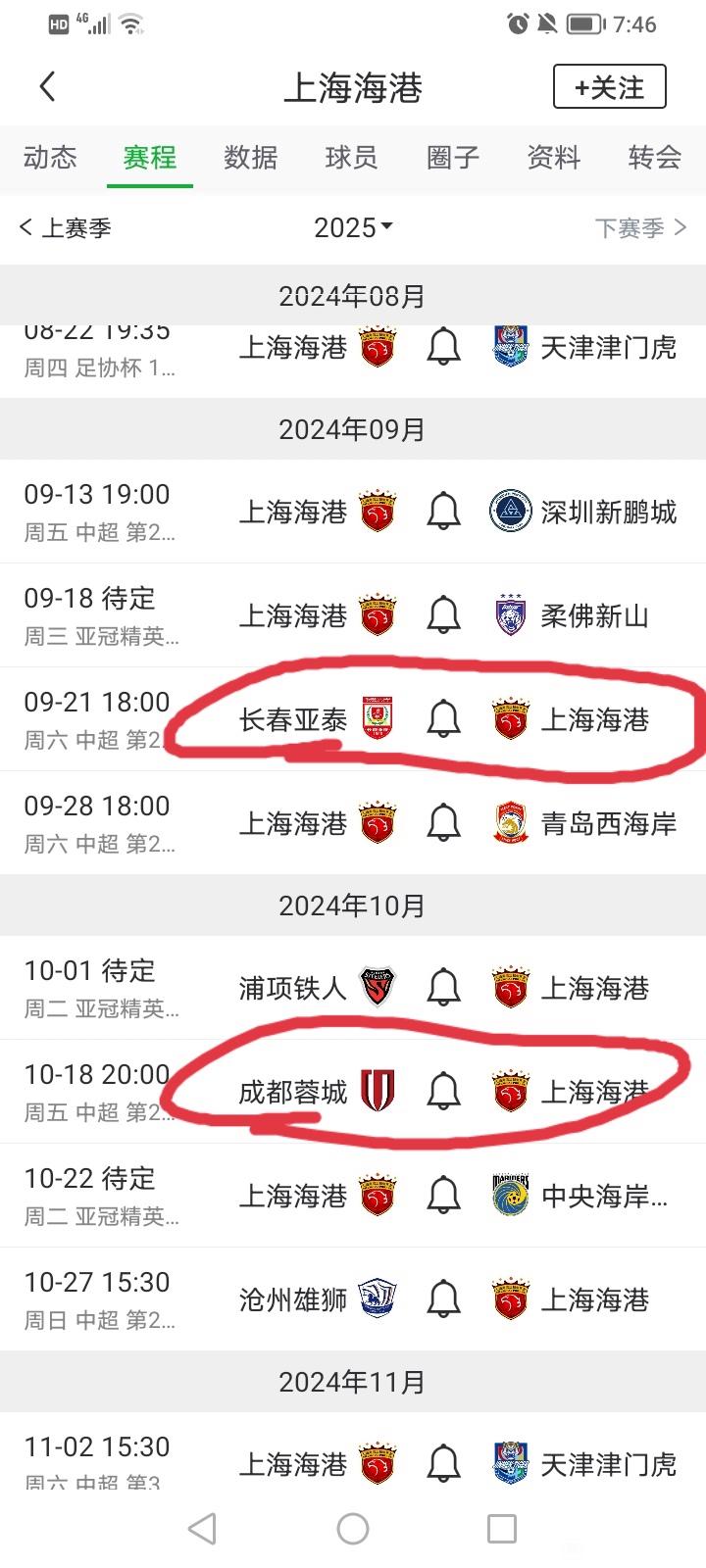The height and width of the screenshot is (1568, 706).
Task: Open the 数据 tab
Action: point(251,158)
